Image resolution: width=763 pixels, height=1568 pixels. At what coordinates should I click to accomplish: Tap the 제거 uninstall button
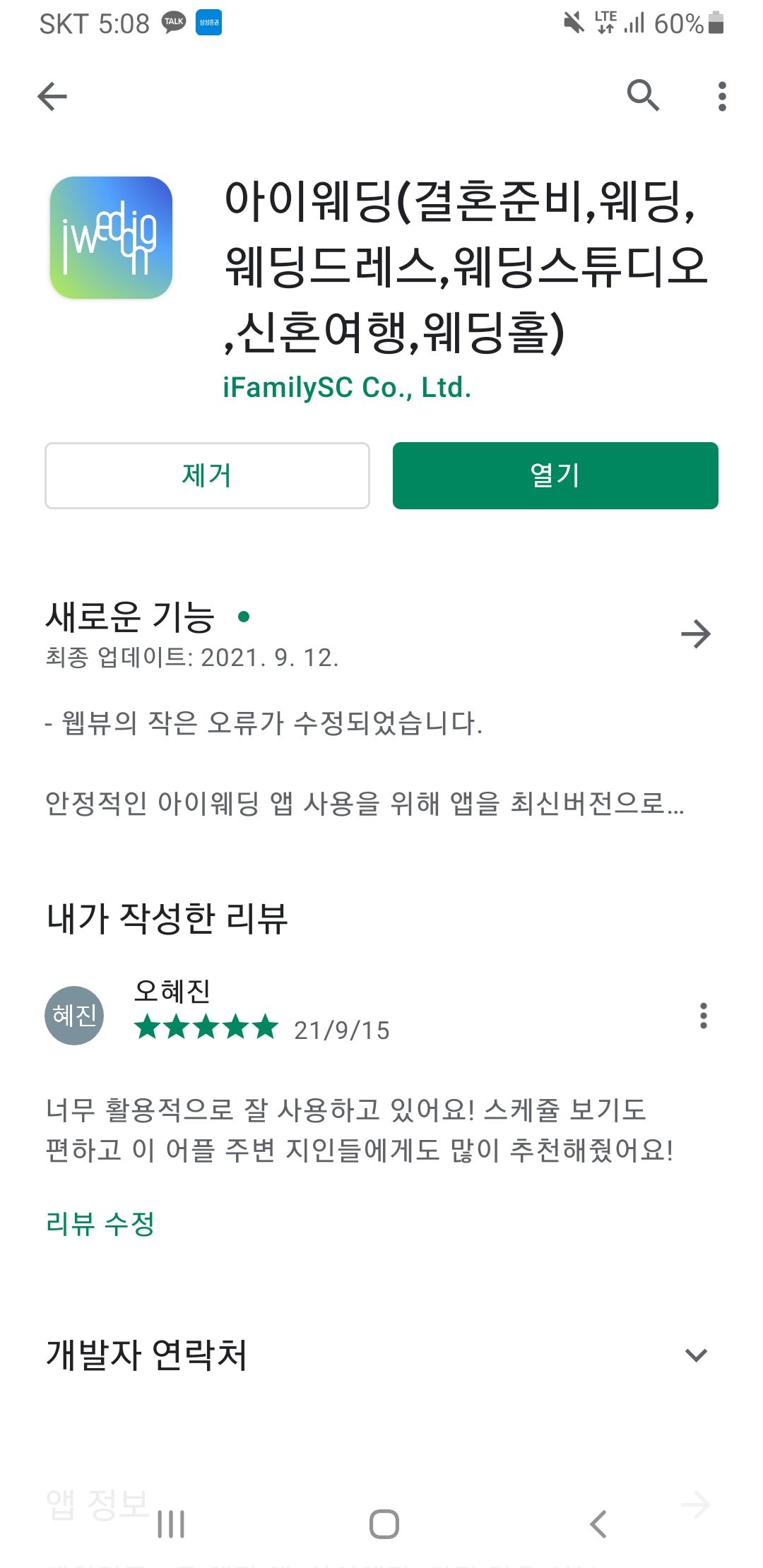click(207, 475)
